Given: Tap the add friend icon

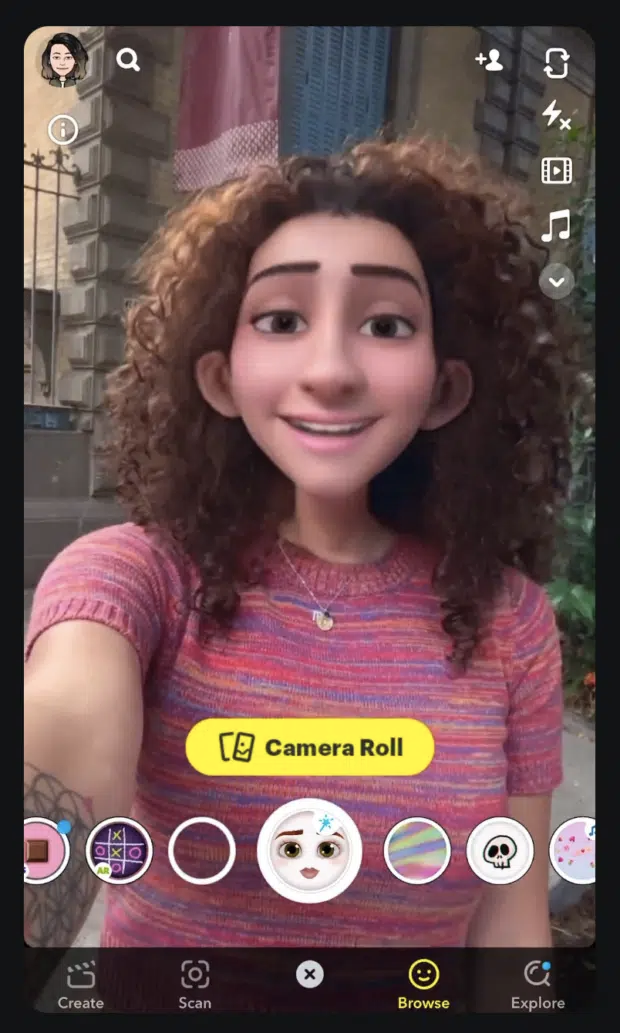Looking at the screenshot, I should 489,60.
